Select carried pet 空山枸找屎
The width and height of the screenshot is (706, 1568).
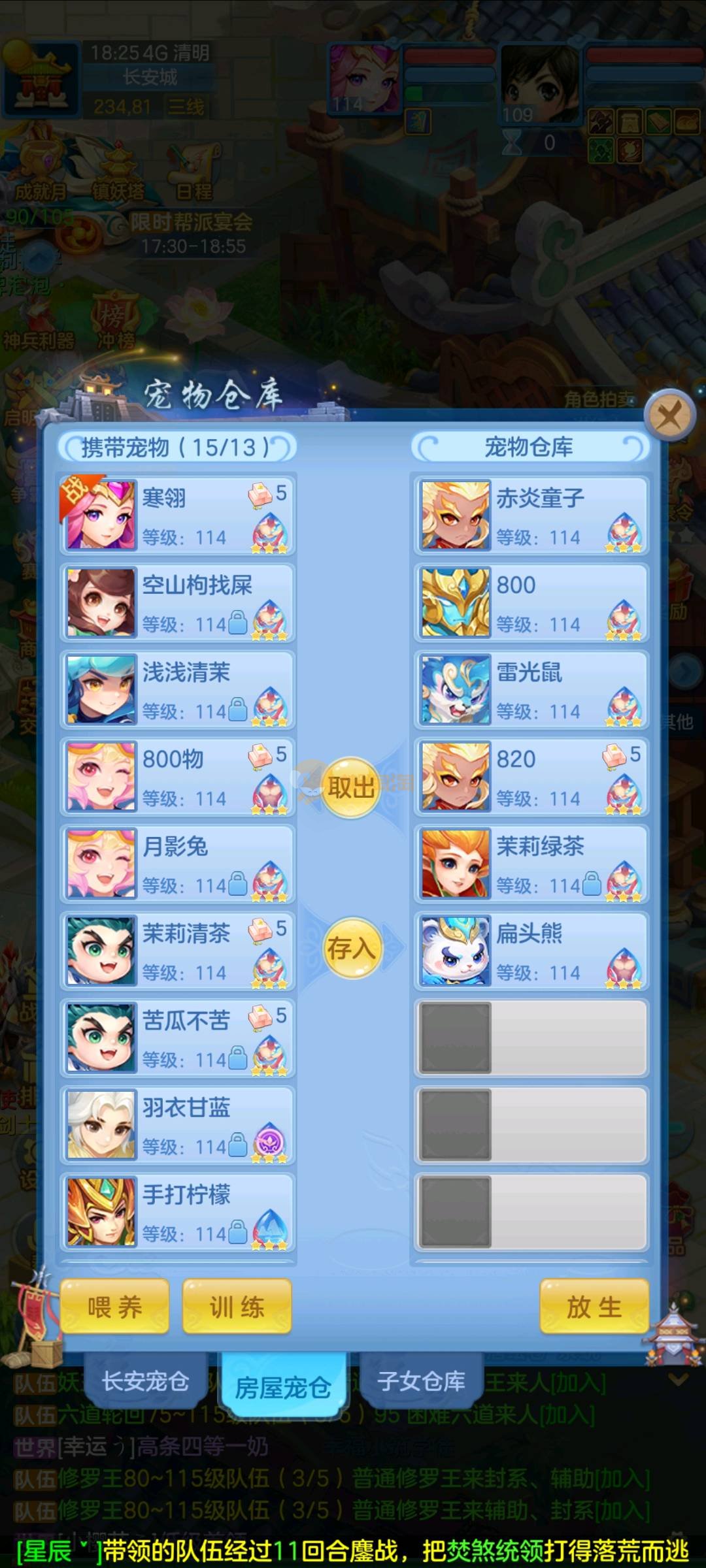coord(178,603)
